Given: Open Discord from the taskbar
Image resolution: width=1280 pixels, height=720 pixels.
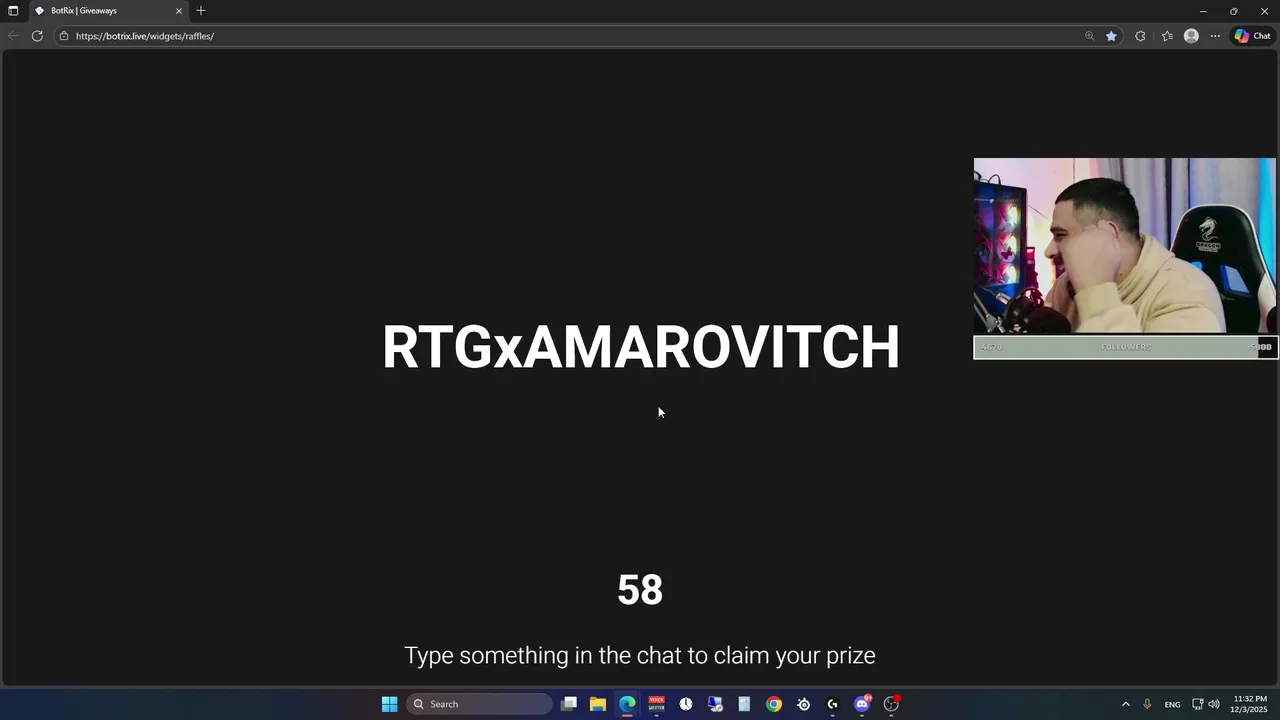Looking at the screenshot, I should [862, 704].
